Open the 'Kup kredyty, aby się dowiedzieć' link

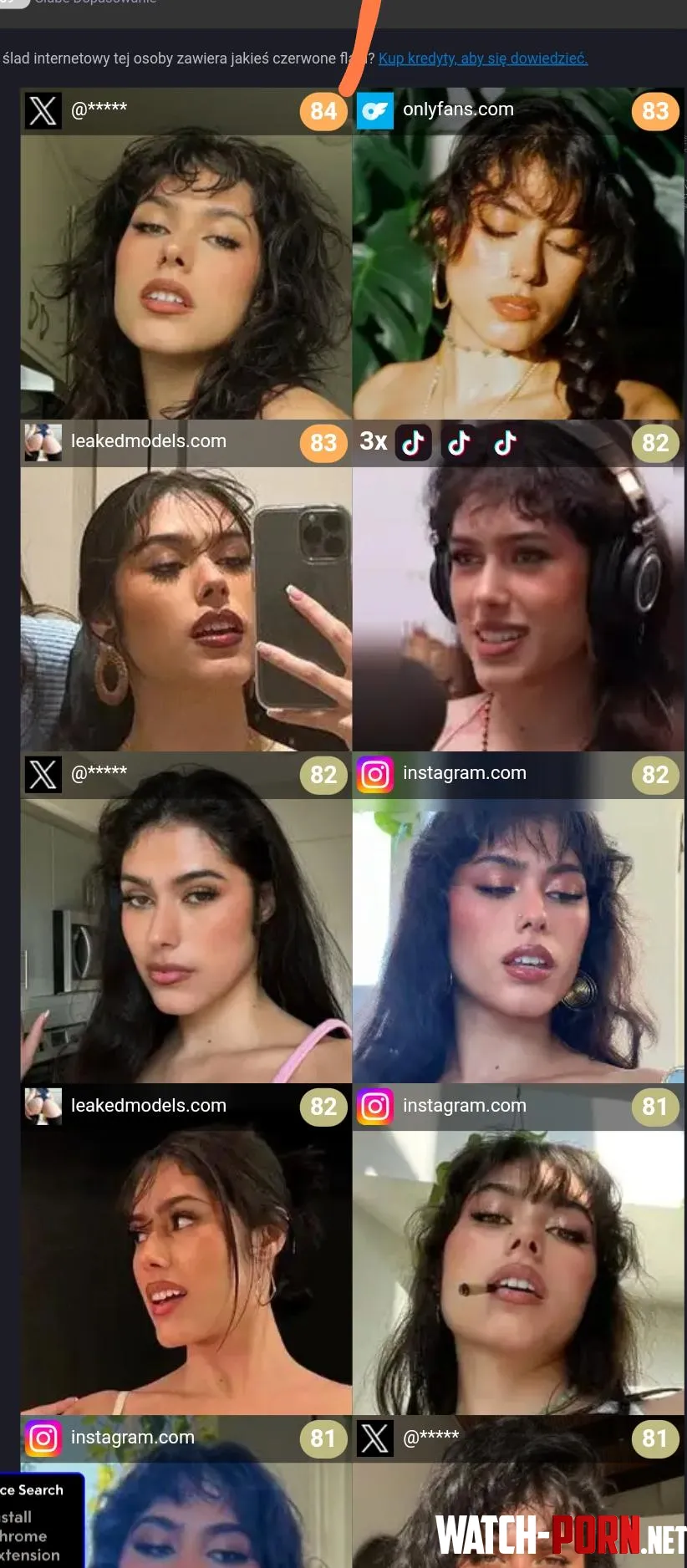[482, 59]
